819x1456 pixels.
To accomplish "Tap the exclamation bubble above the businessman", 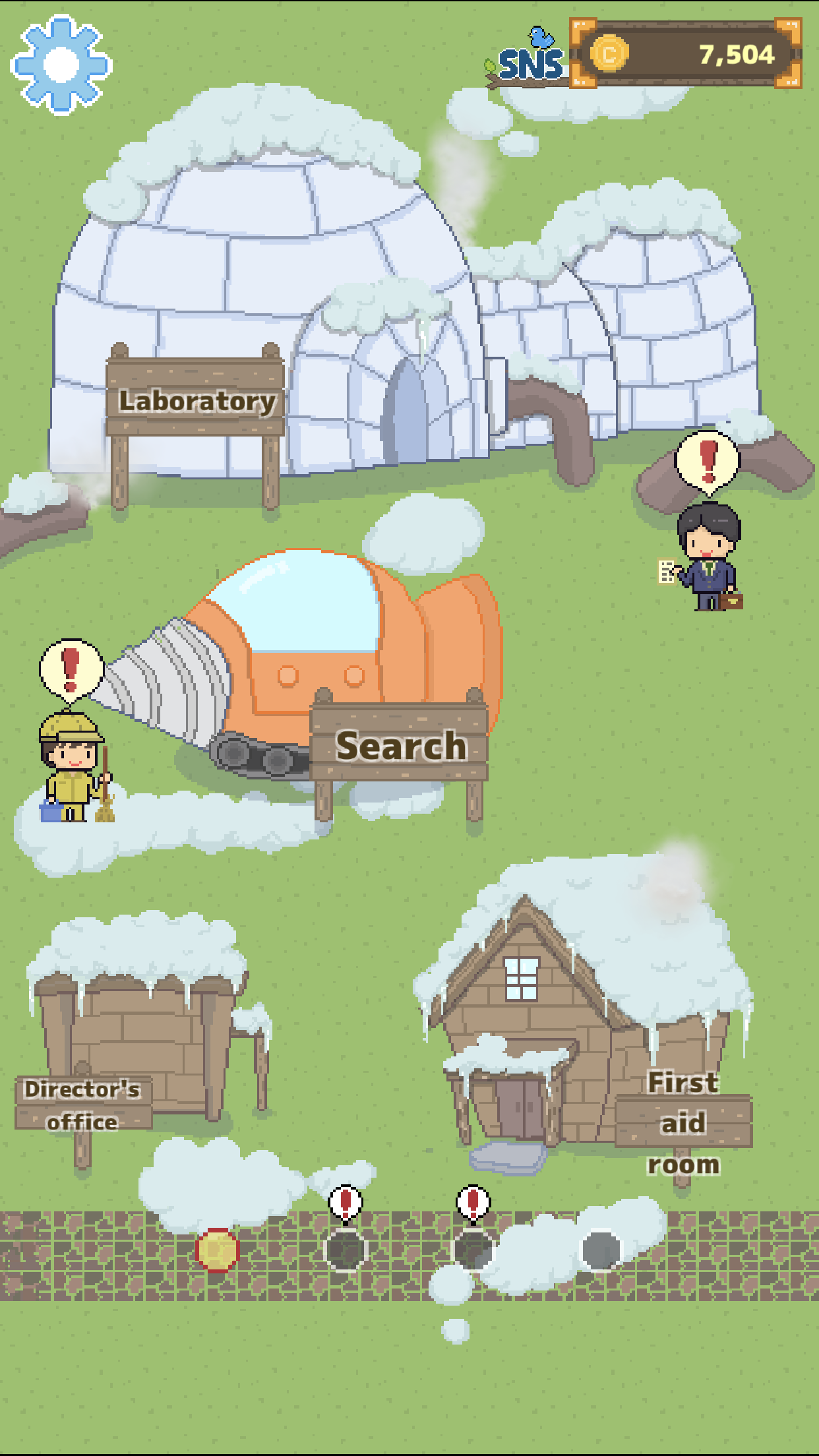I will 708,462.
